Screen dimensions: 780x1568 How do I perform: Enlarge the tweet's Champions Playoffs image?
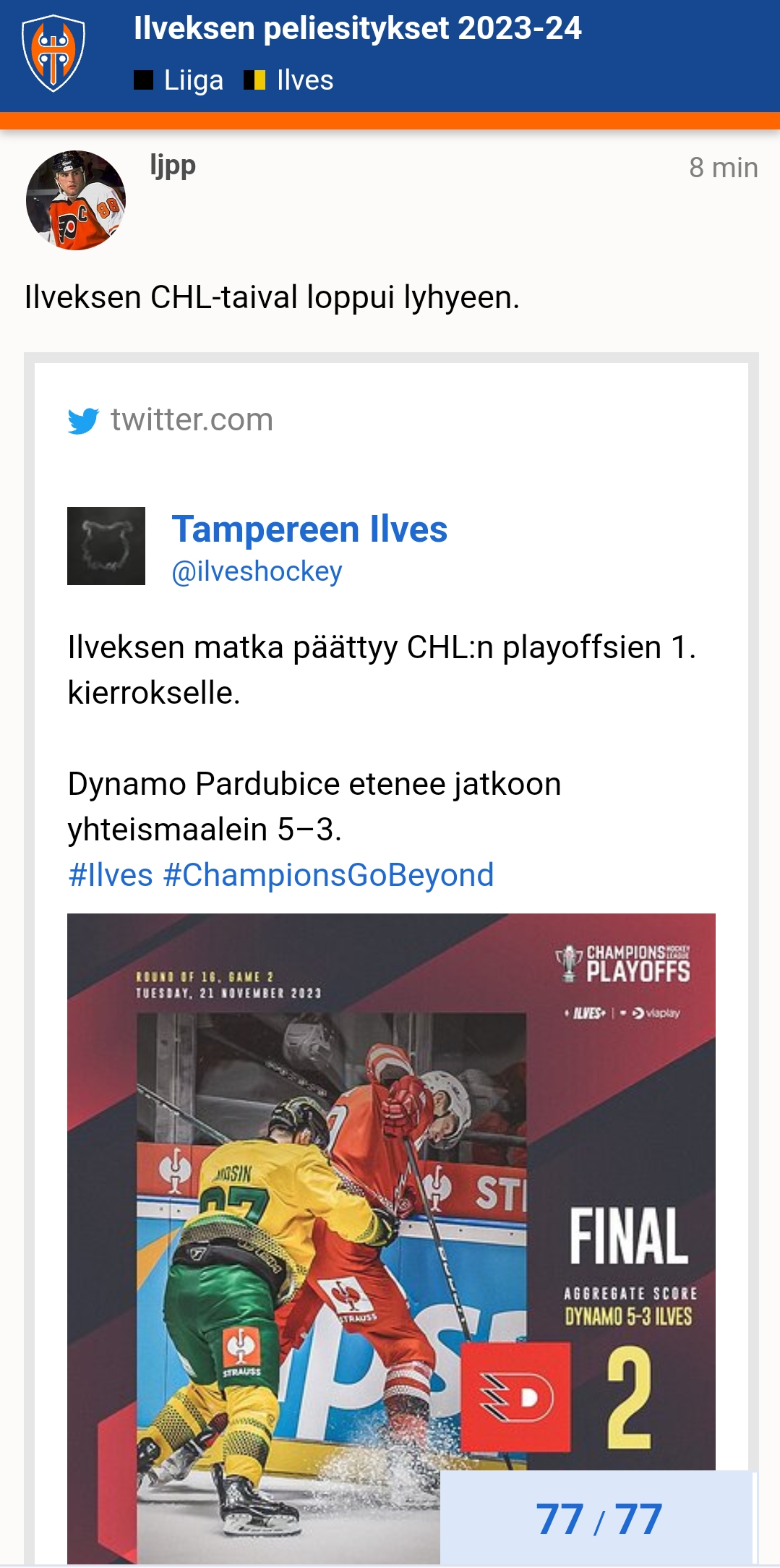click(391, 1238)
